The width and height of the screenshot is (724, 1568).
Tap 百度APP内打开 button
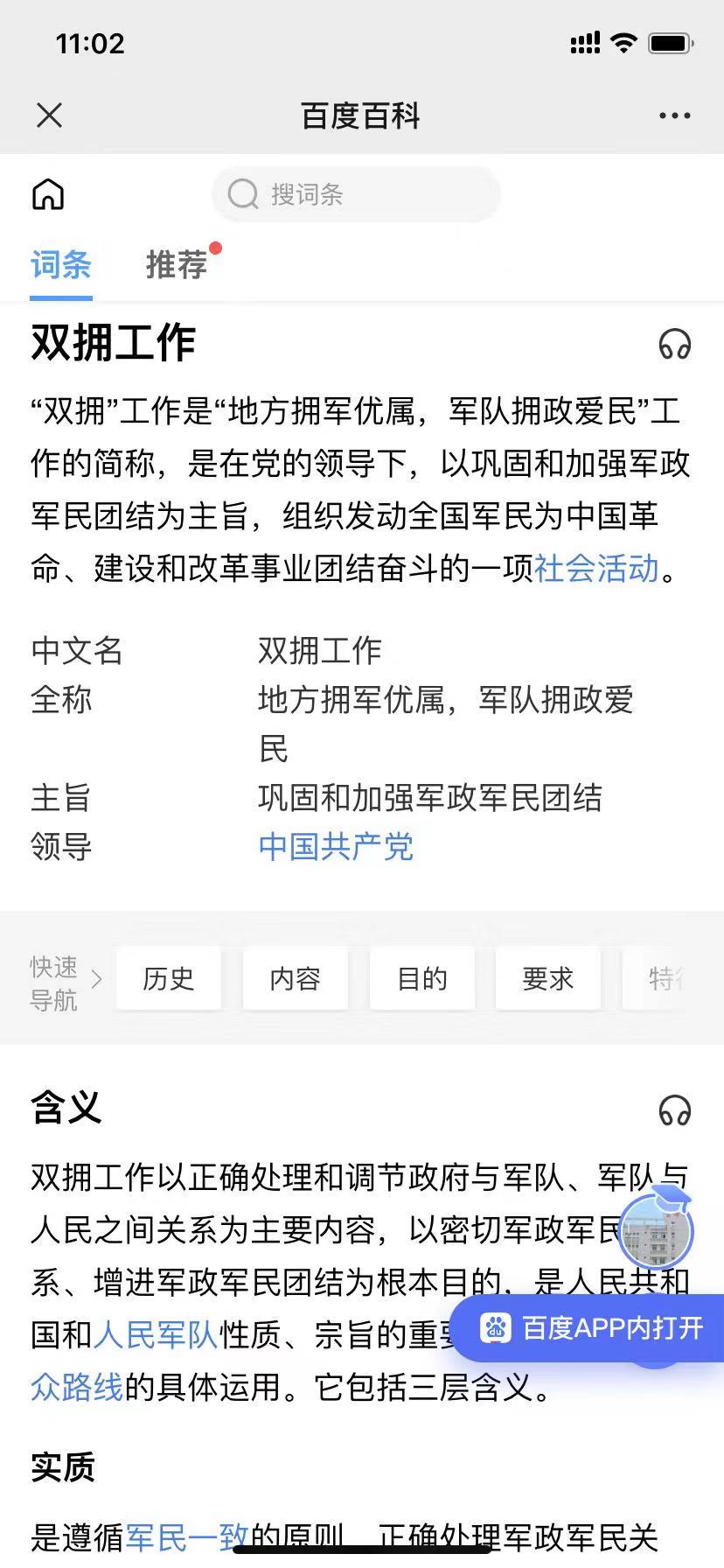click(593, 1328)
